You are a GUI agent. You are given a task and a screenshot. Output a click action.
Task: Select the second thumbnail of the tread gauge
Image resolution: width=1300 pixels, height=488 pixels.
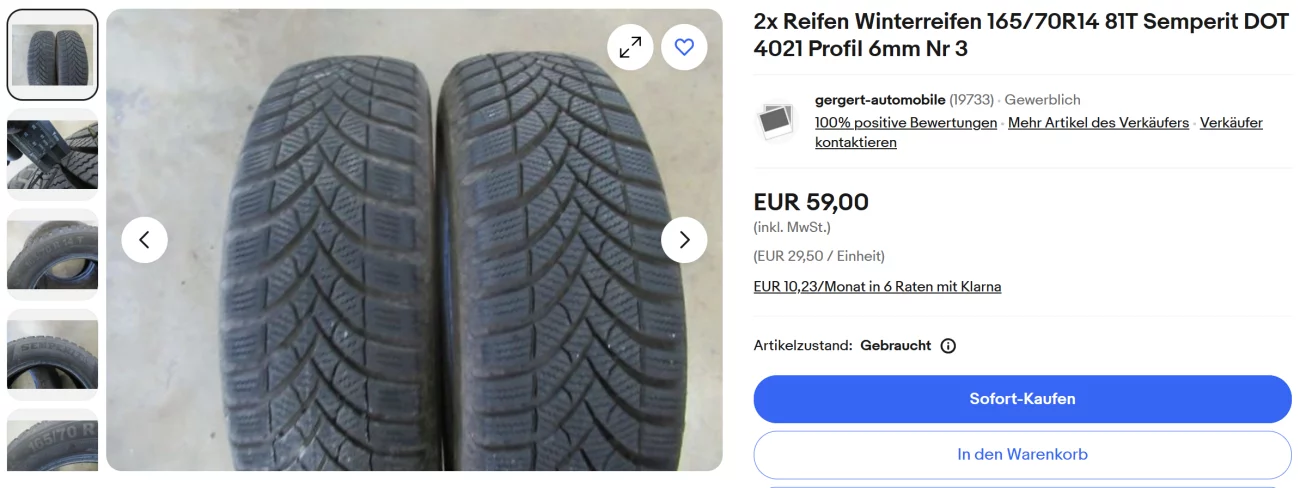pyautogui.click(x=52, y=155)
